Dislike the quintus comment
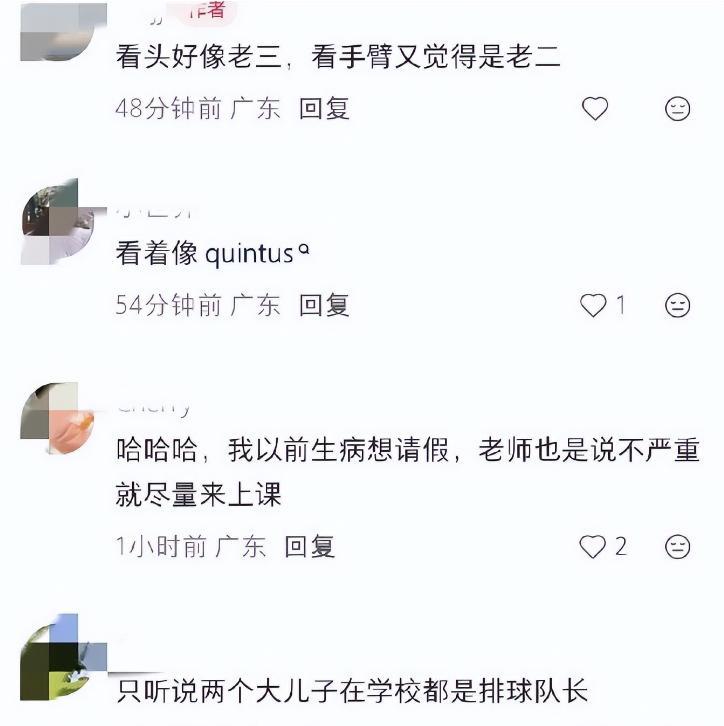 [x=677, y=306]
